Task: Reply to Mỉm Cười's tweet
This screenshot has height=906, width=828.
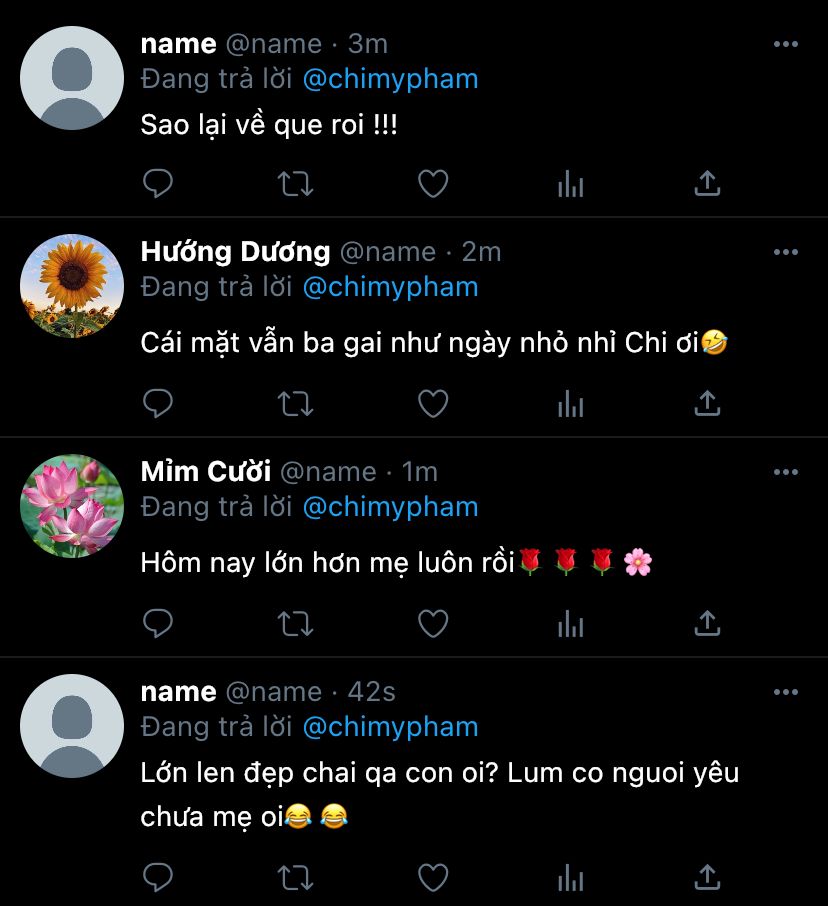Action: pos(158,623)
